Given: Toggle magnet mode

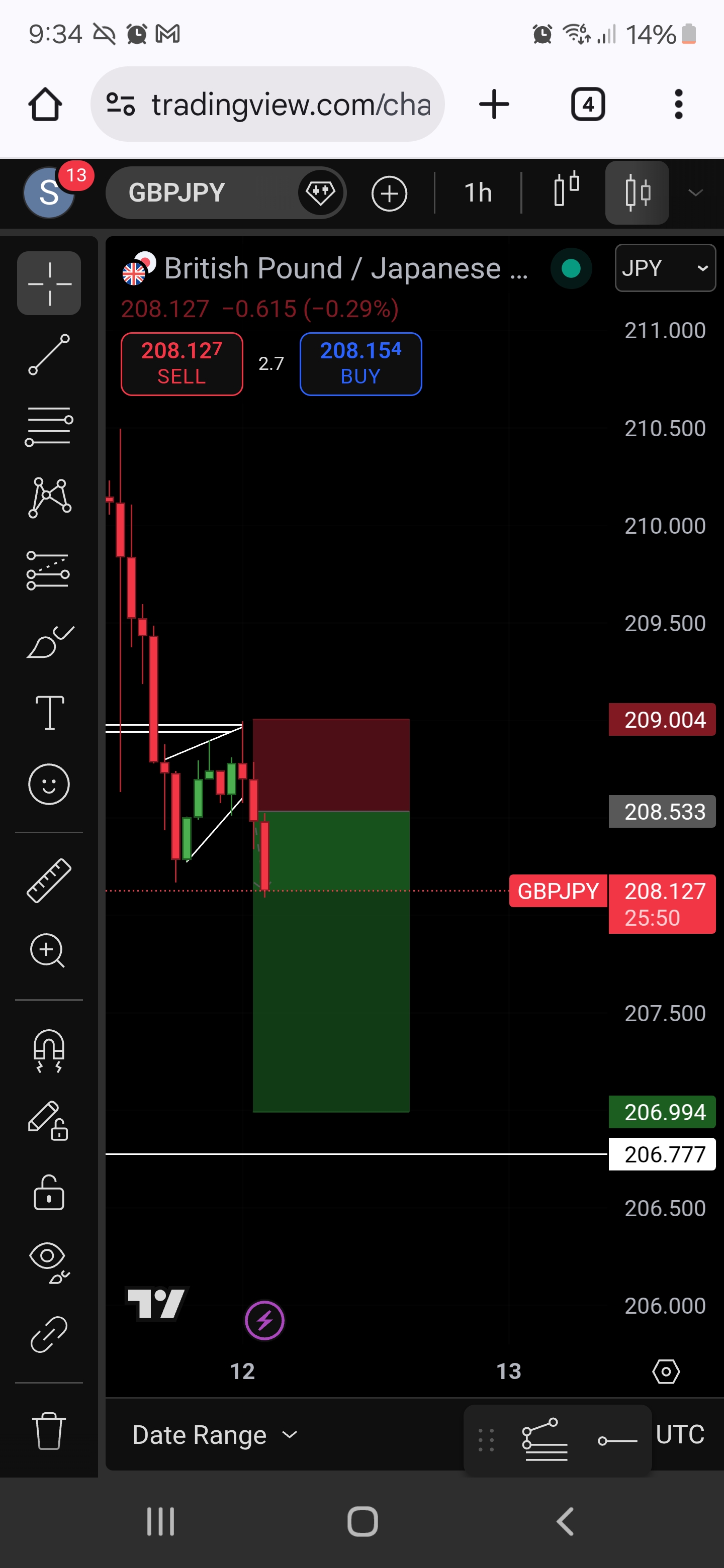Looking at the screenshot, I should pos(49,1050).
